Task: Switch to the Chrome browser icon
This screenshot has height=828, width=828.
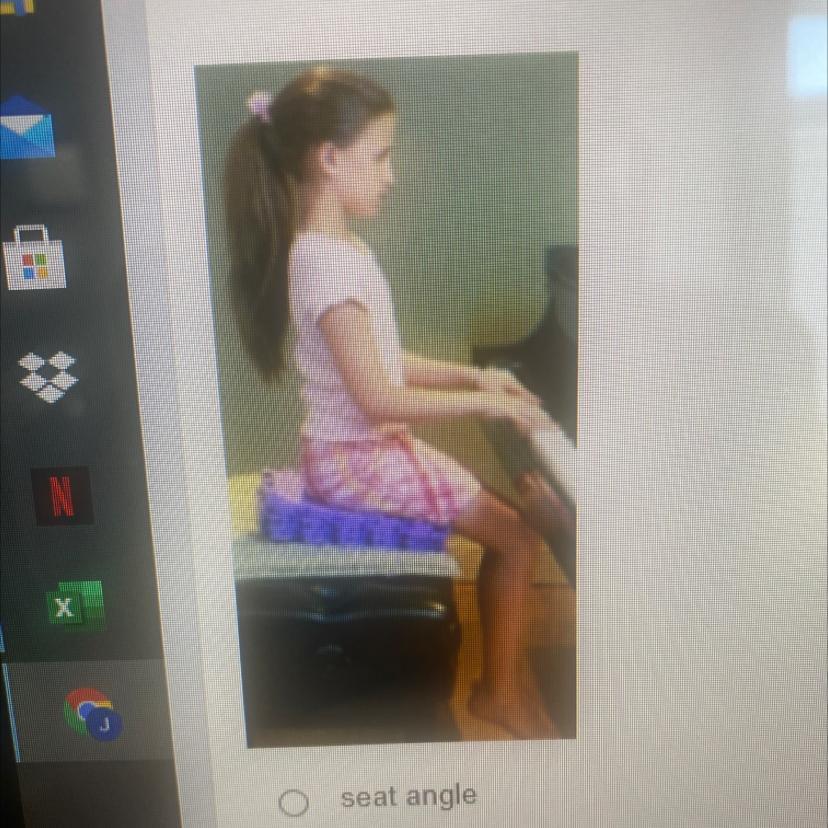Action: [91, 712]
